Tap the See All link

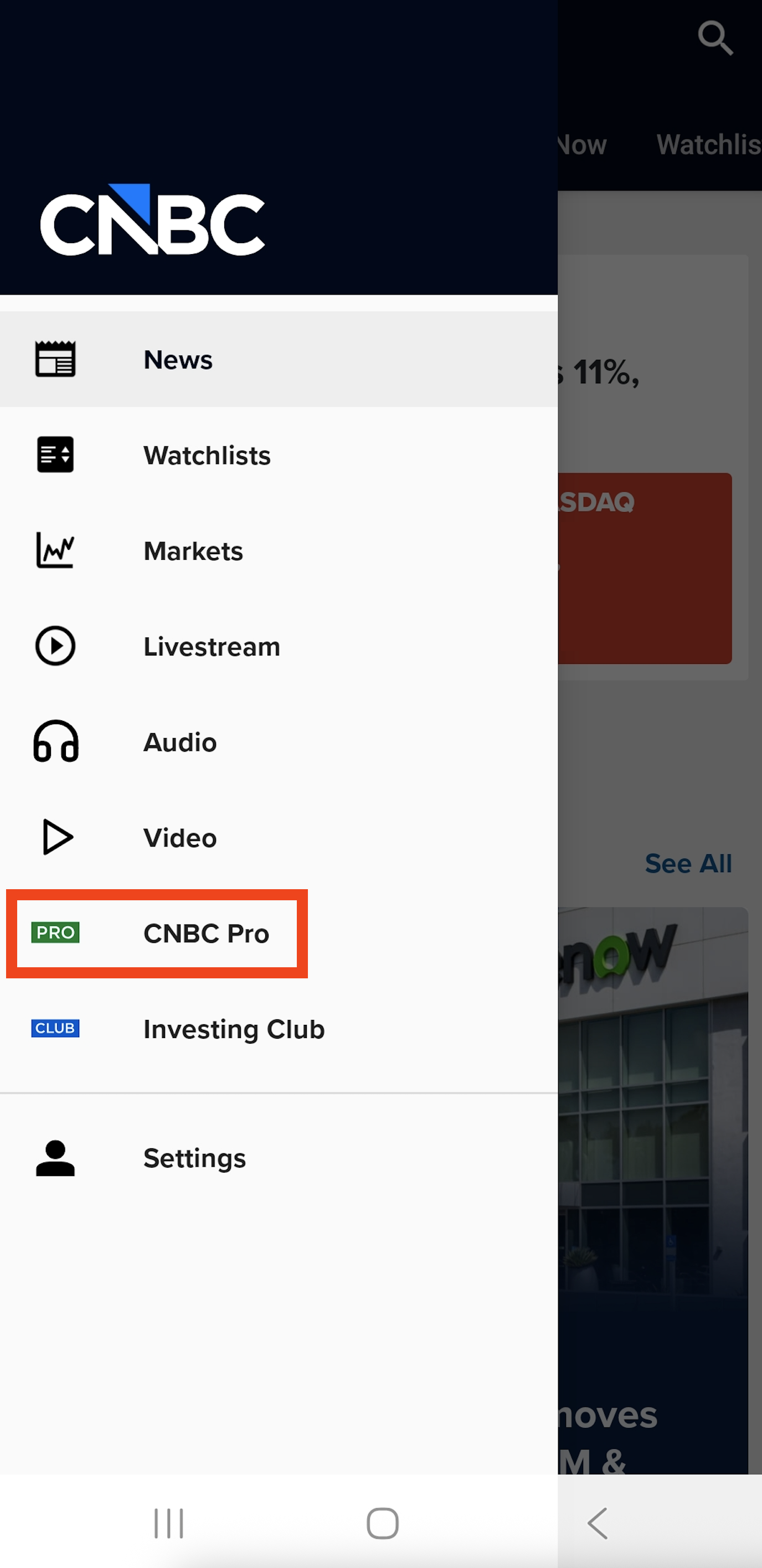[688, 863]
